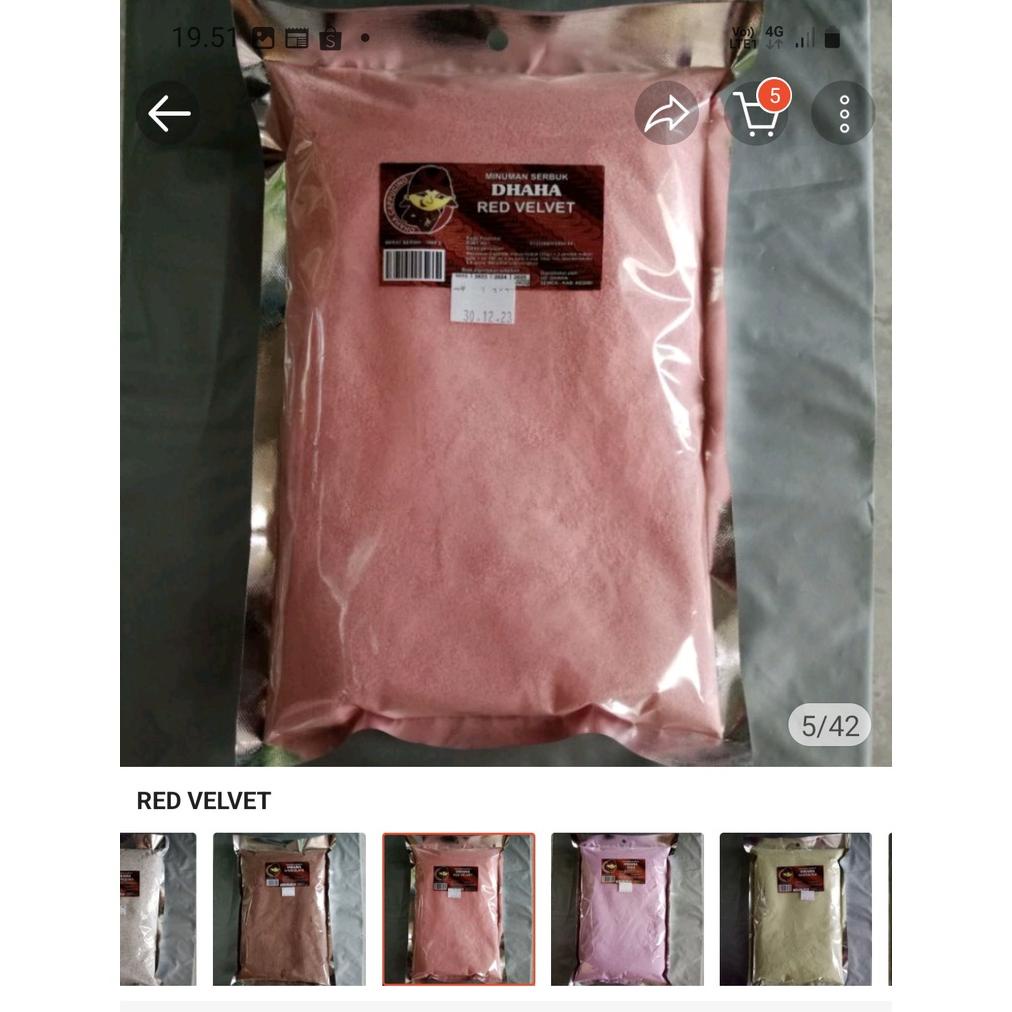Go back using the arrow icon
The width and height of the screenshot is (1012, 1012).
pos(168,113)
